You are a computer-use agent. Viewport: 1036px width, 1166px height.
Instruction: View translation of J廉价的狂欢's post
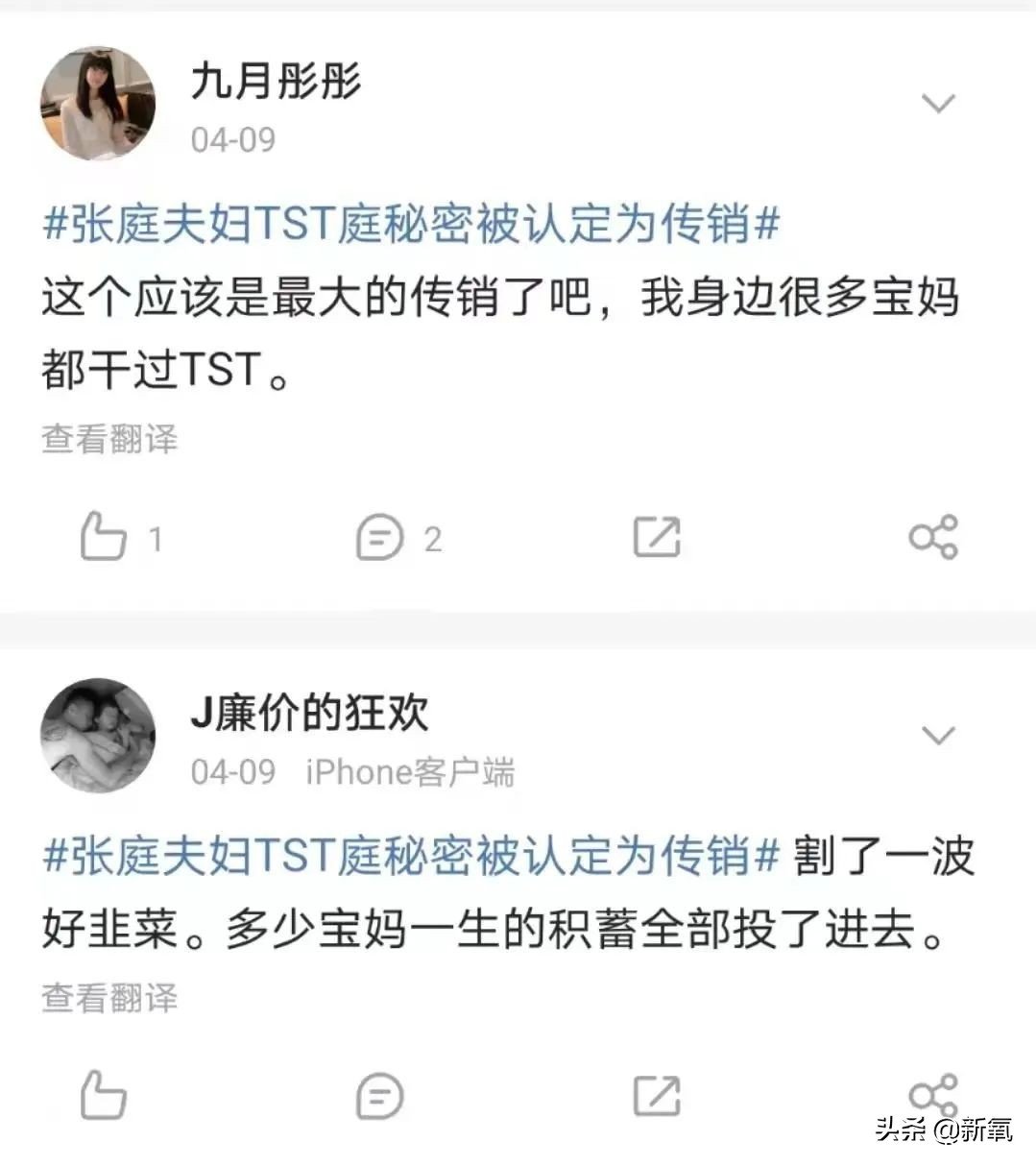click(109, 998)
